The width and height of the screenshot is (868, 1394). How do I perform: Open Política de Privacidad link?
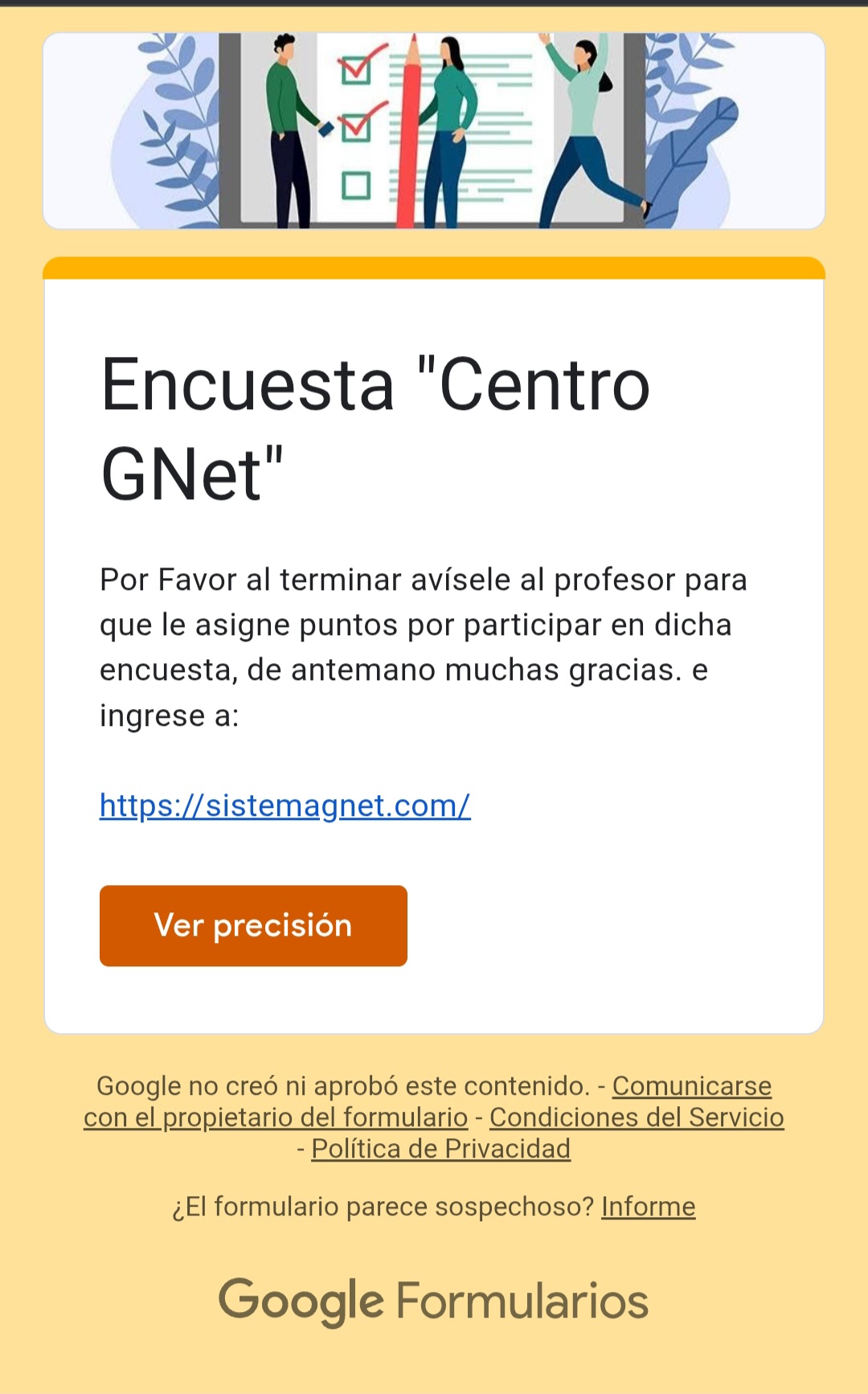click(440, 1149)
